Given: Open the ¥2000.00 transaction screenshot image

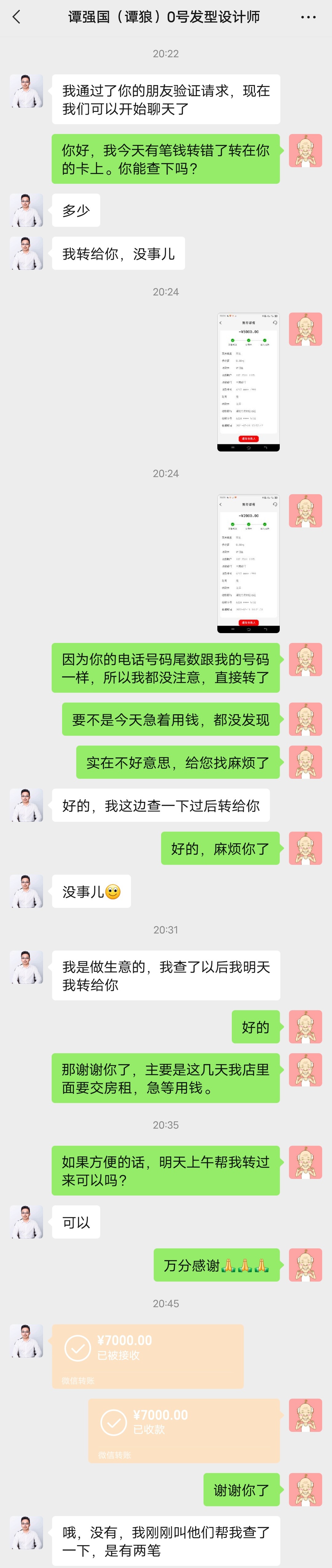Looking at the screenshot, I should tap(248, 563).
